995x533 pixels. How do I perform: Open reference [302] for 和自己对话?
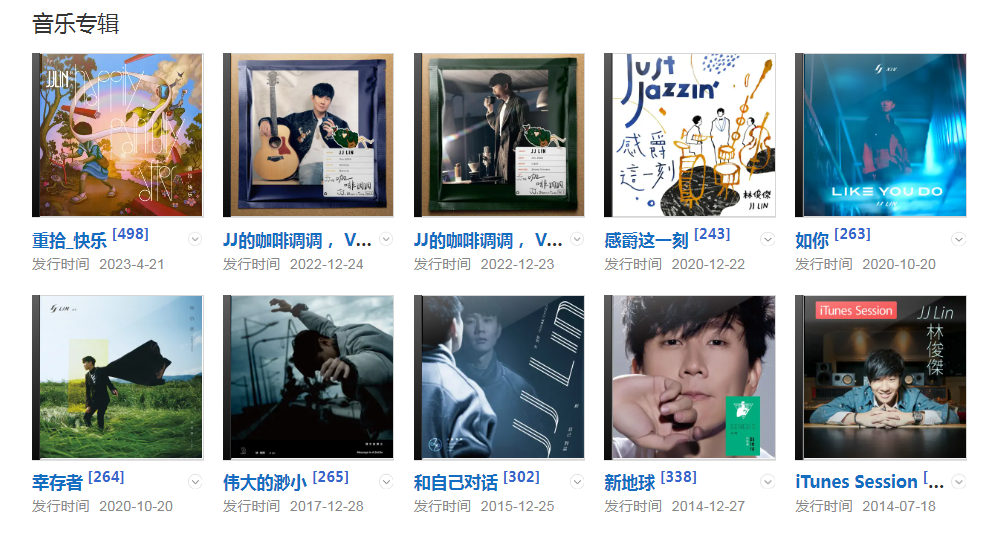(x=521, y=477)
